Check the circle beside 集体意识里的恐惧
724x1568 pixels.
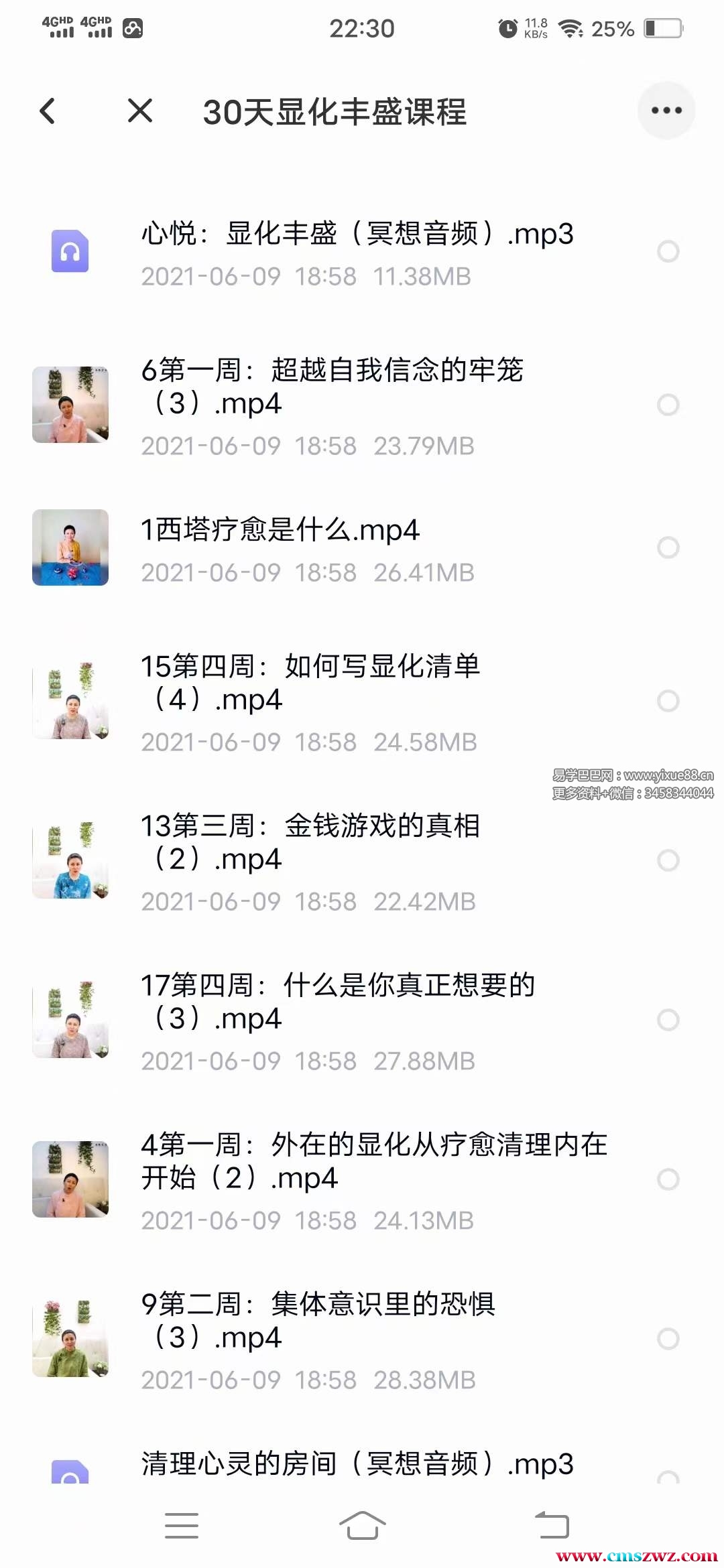click(668, 1339)
